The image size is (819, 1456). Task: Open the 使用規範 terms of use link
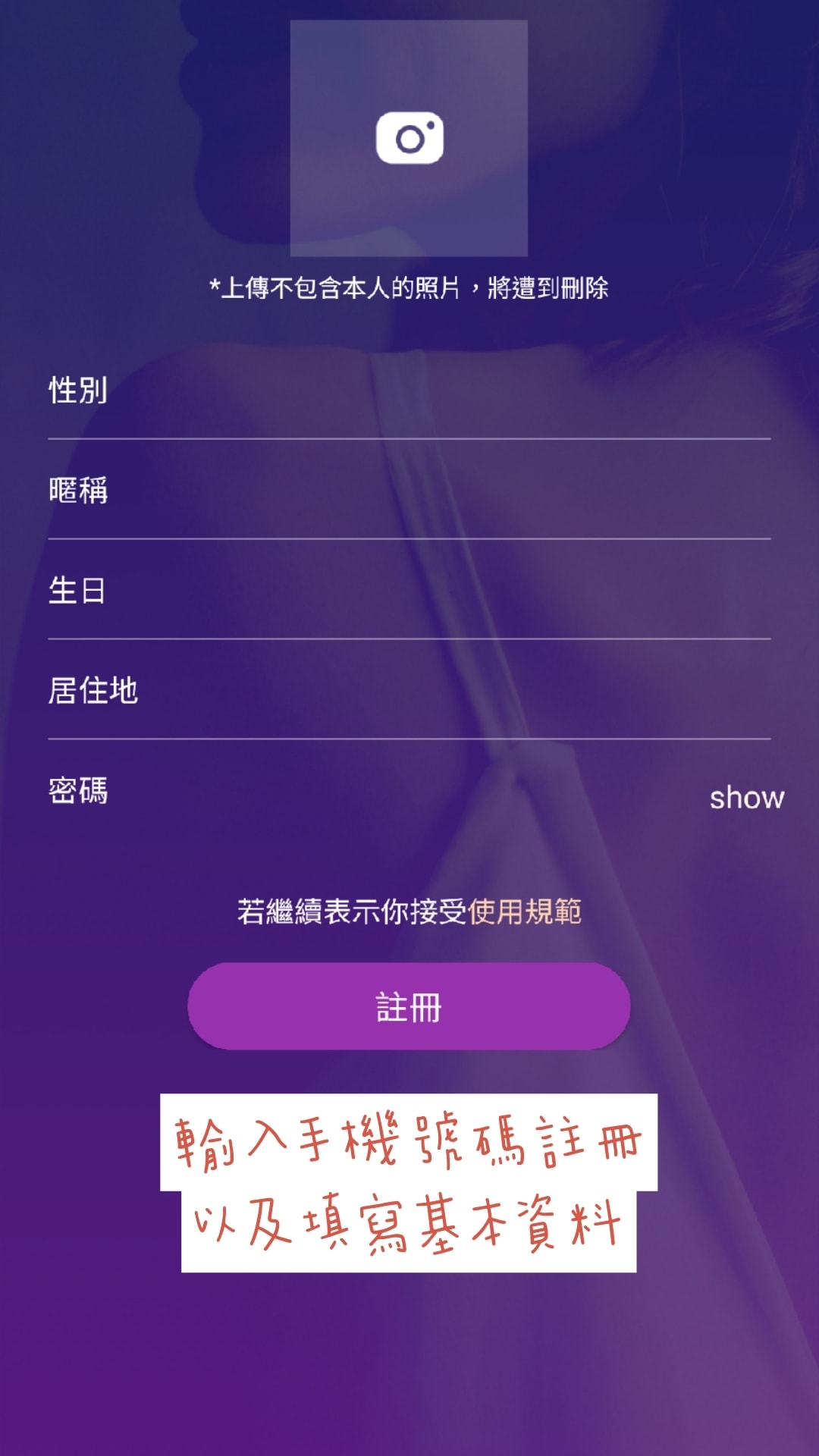click(525, 912)
